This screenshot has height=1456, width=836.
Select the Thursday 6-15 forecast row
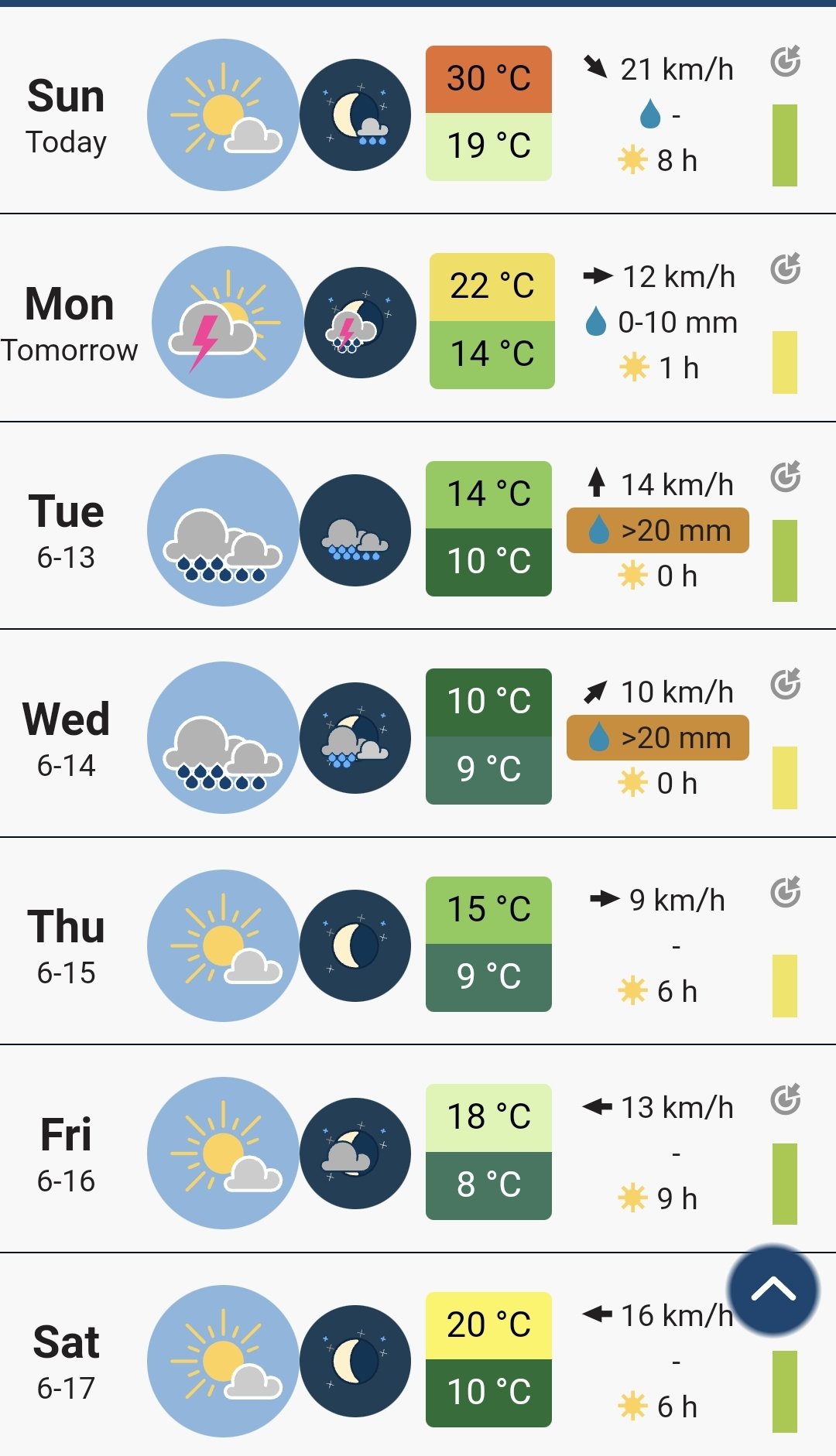pos(418,941)
